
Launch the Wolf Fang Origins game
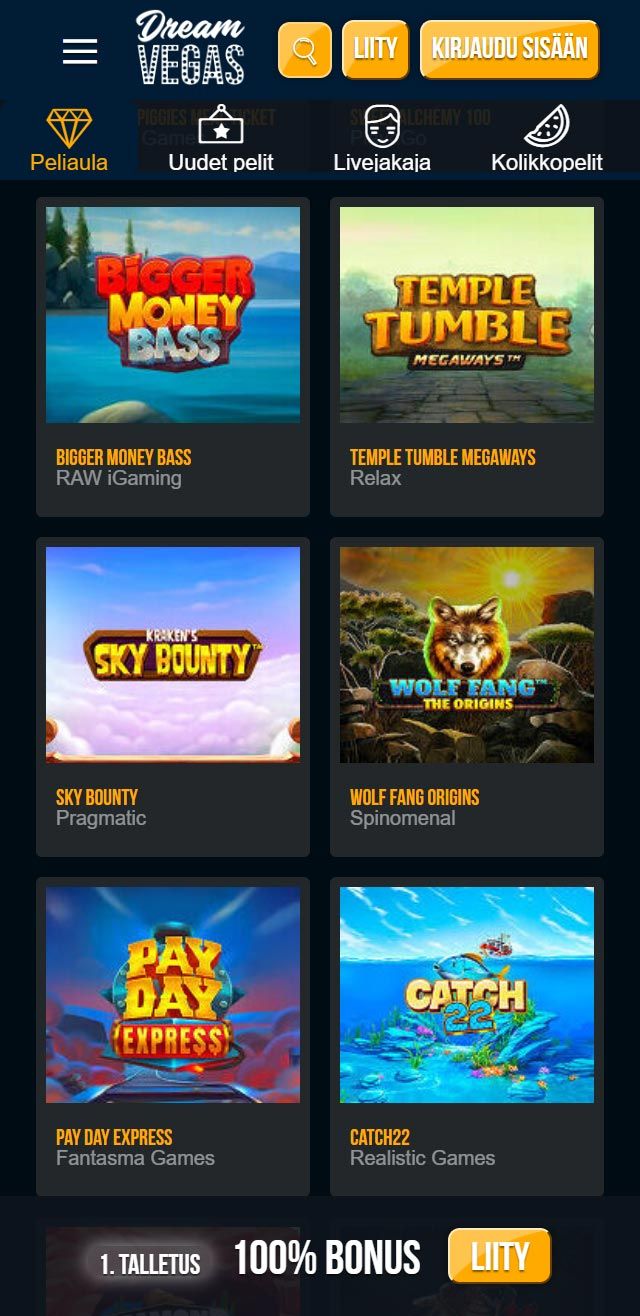pyautogui.click(x=467, y=655)
